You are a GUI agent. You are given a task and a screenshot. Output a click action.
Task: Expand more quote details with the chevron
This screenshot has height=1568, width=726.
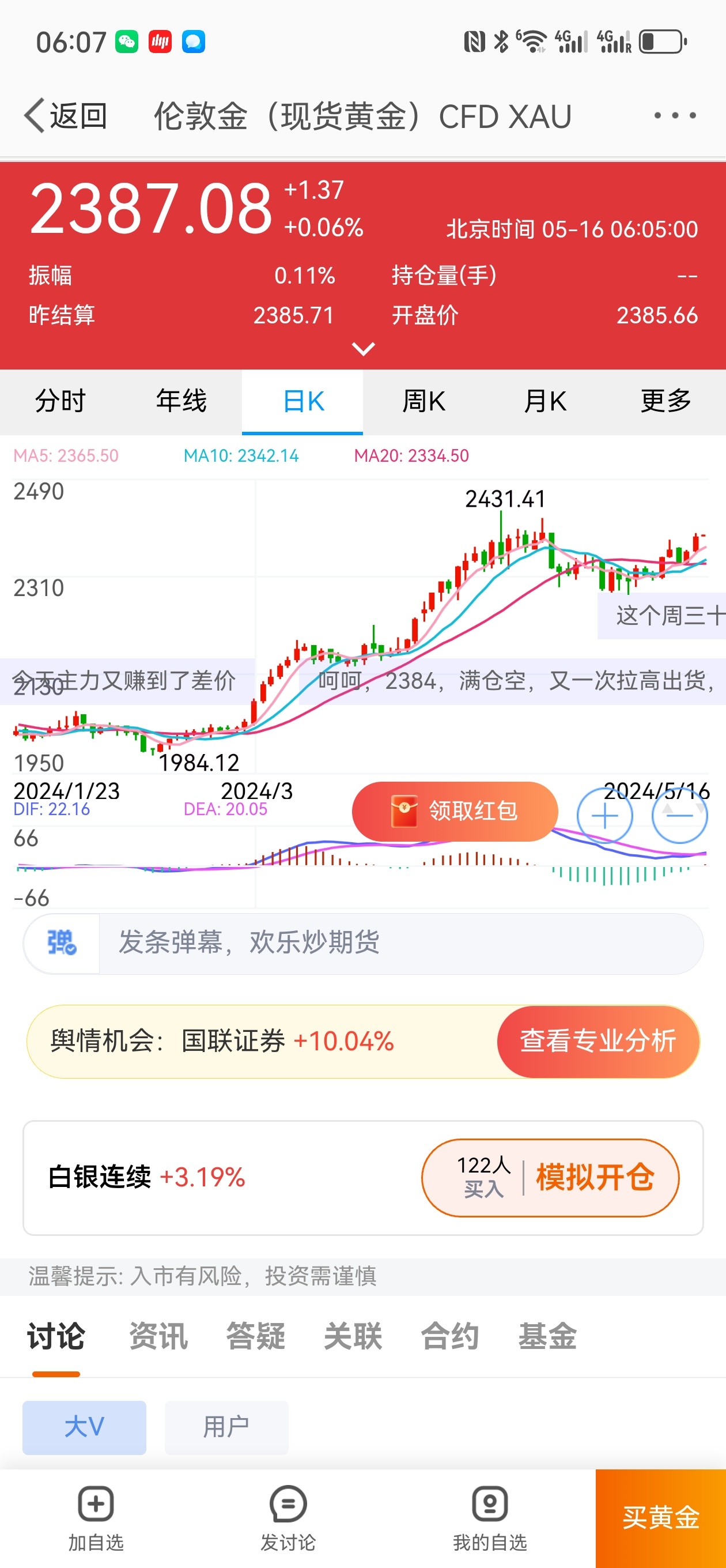click(x=364, y=349)
